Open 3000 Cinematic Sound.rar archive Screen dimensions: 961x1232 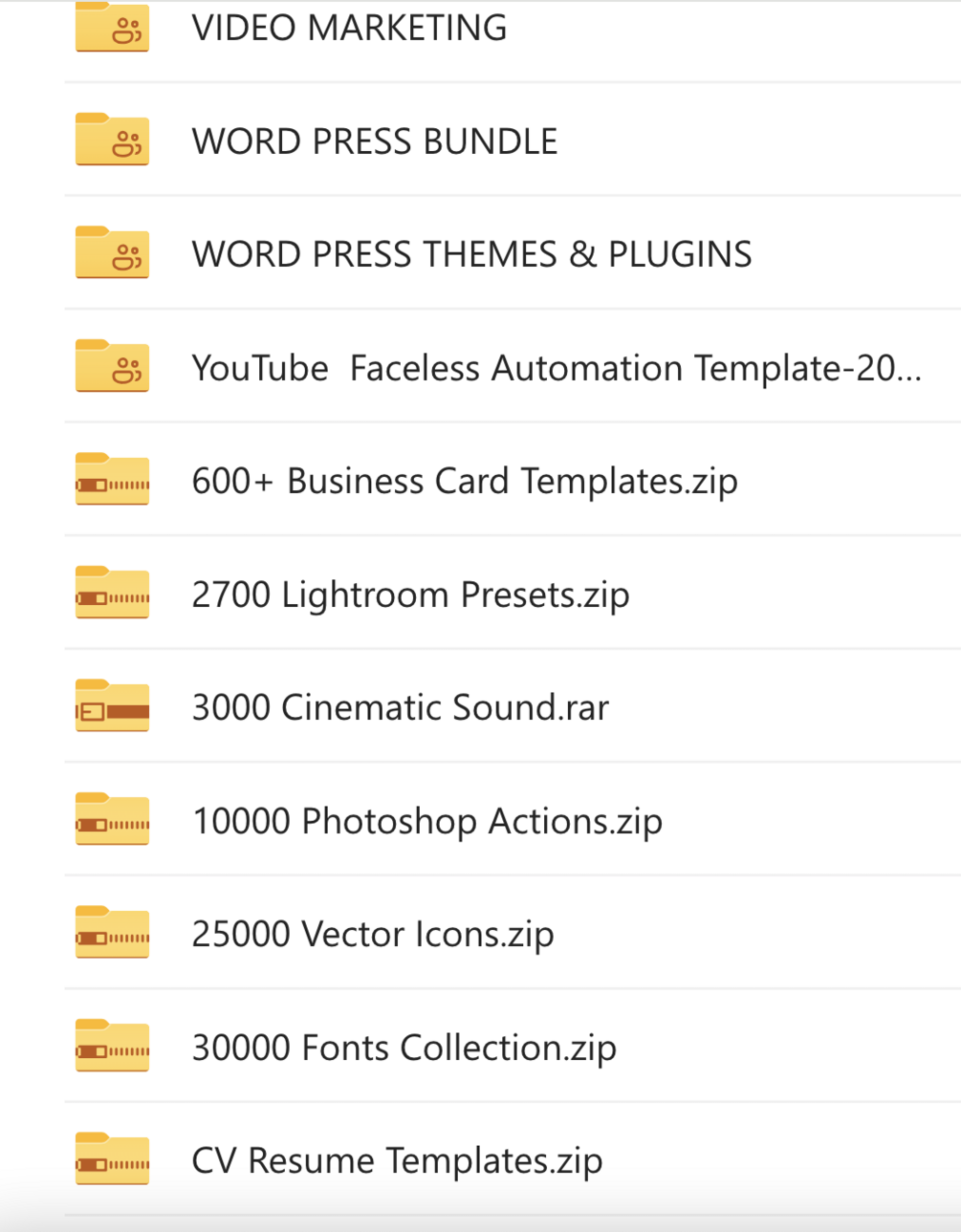[400, 707]
